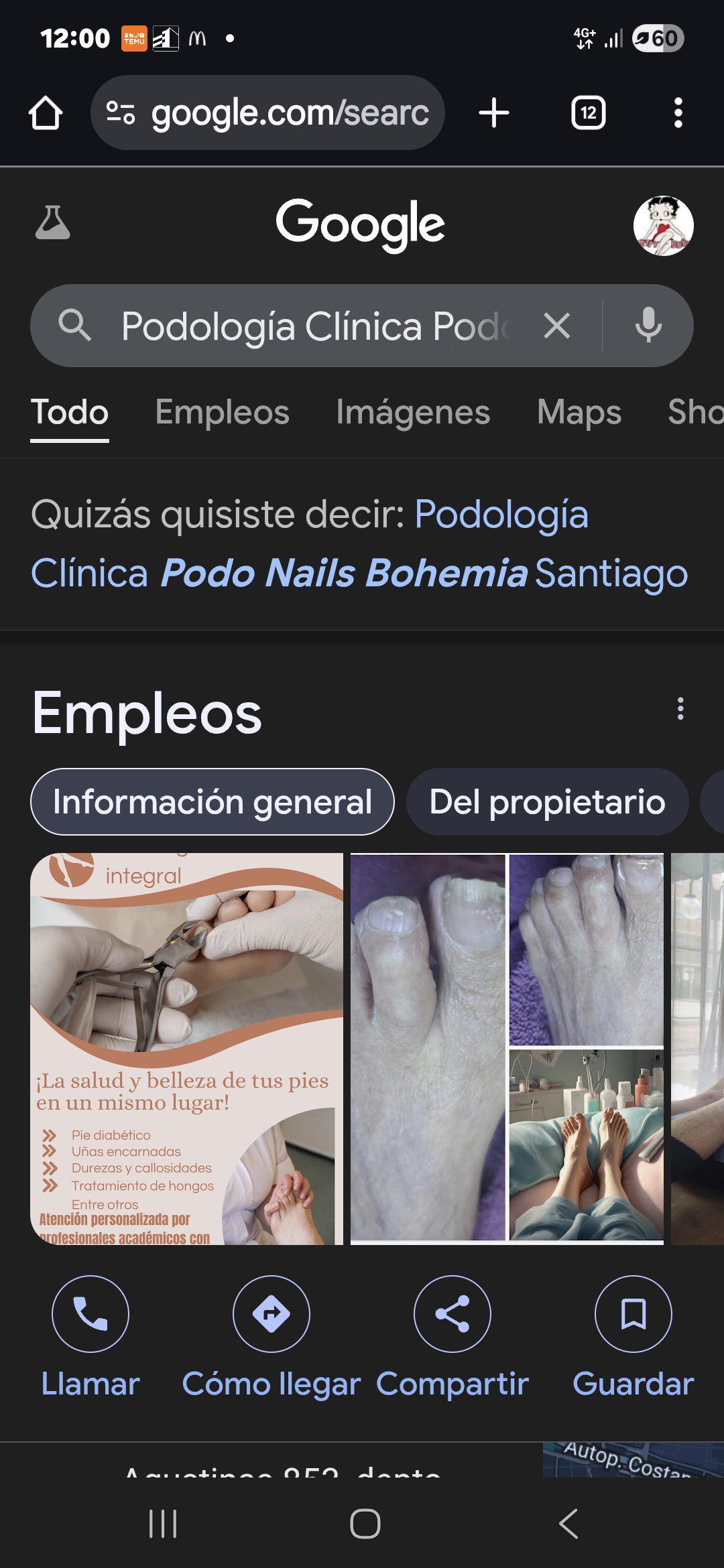This screenshot has width=724, height=1568.
Task: Open the podología integral flyer photo
Action: click(x=186, y=1049)
